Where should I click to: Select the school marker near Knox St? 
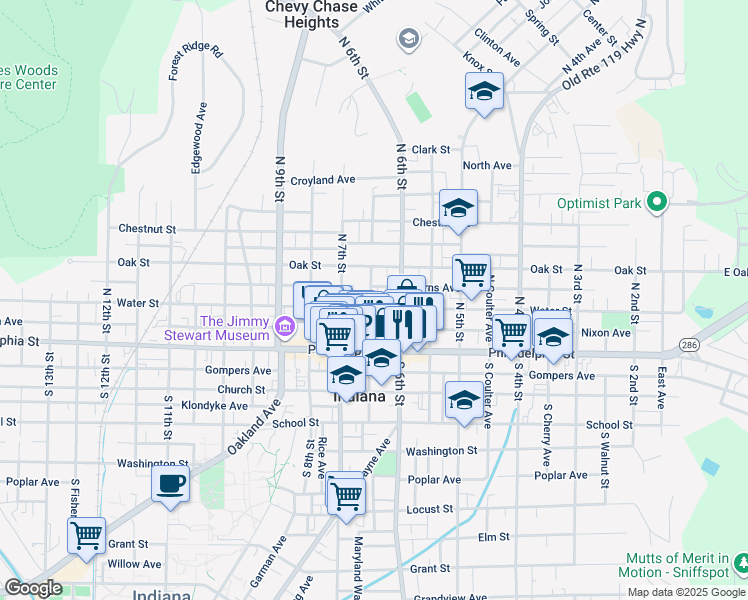484,92
